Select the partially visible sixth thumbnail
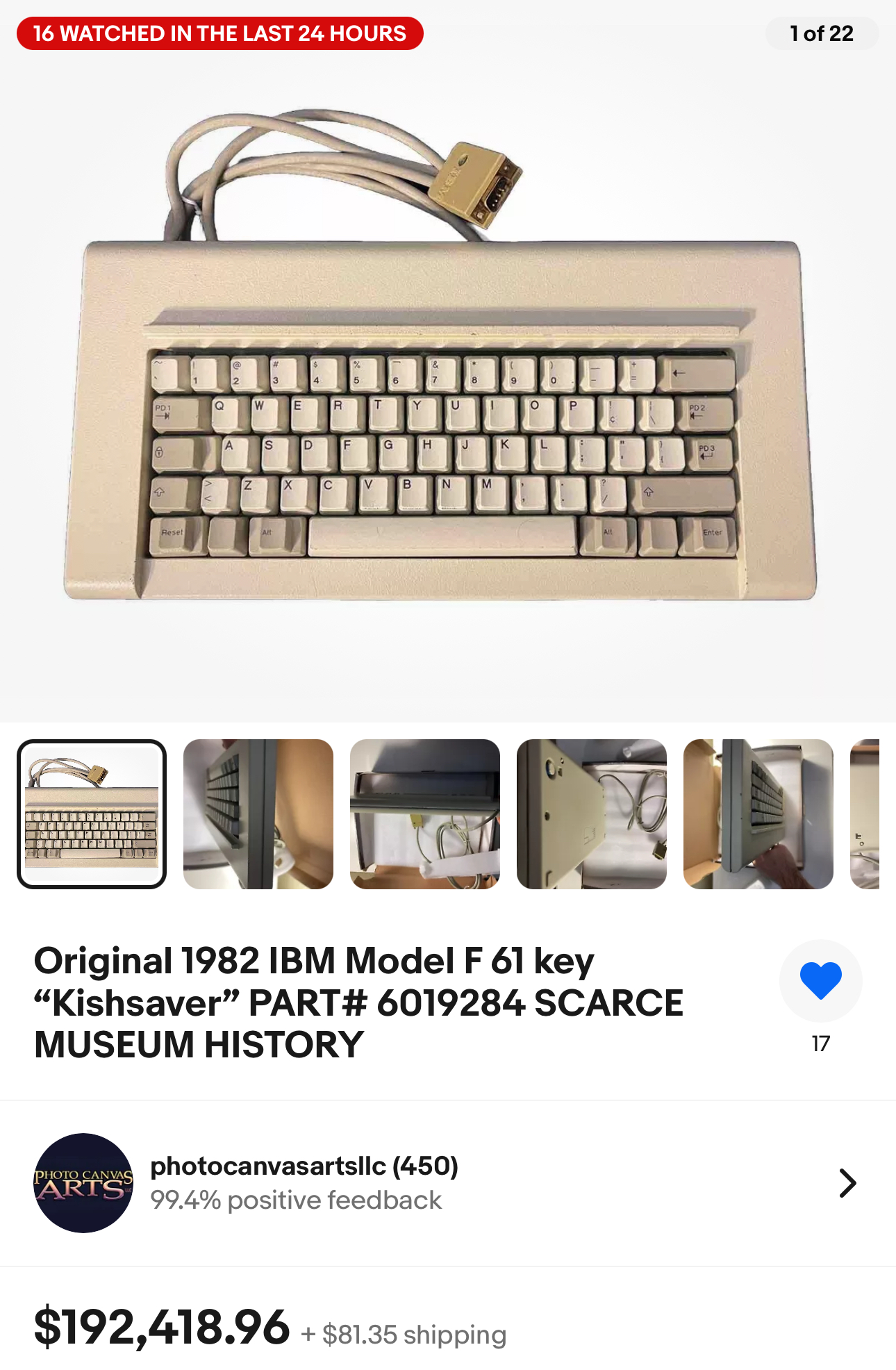896x1370 pixels. click(865, 814)
